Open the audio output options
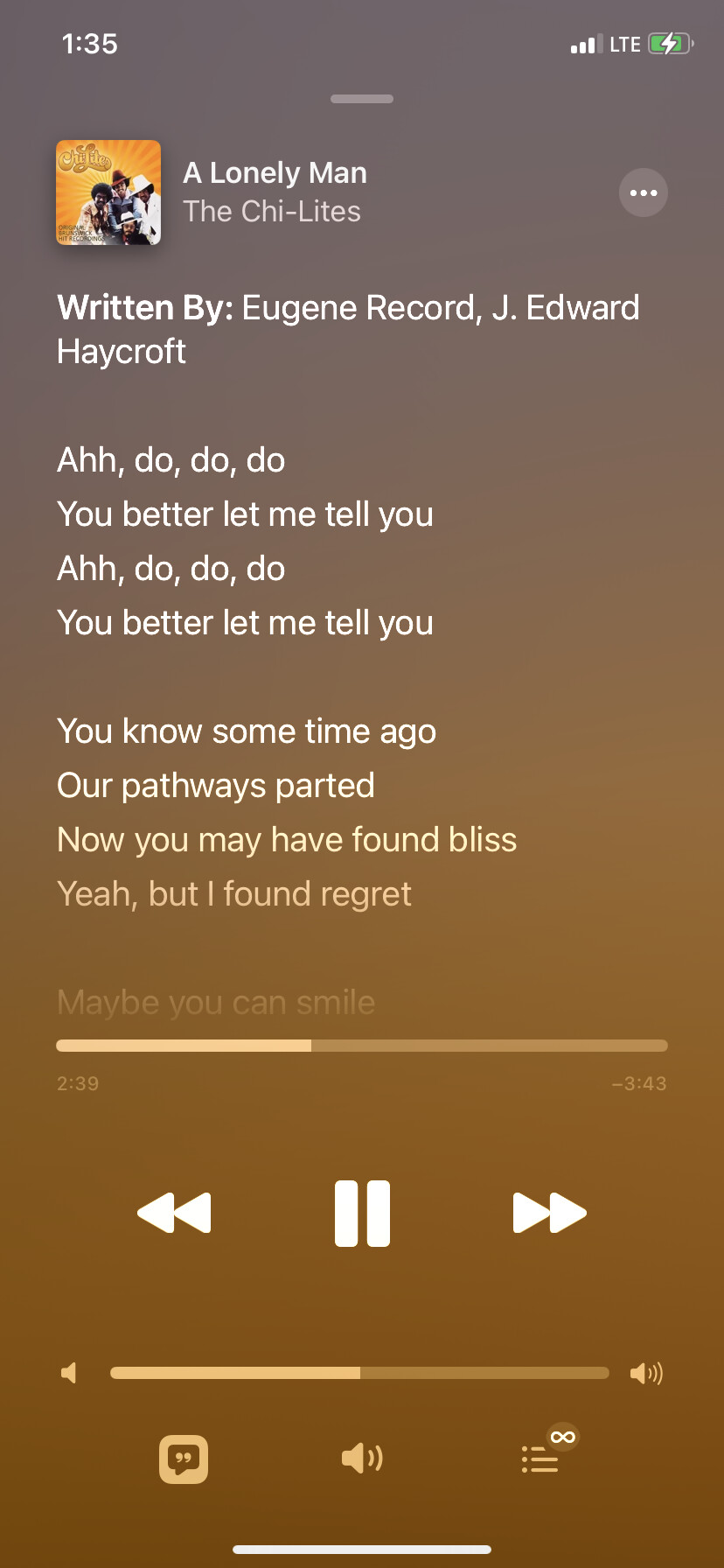 [x=362, y=1459]
